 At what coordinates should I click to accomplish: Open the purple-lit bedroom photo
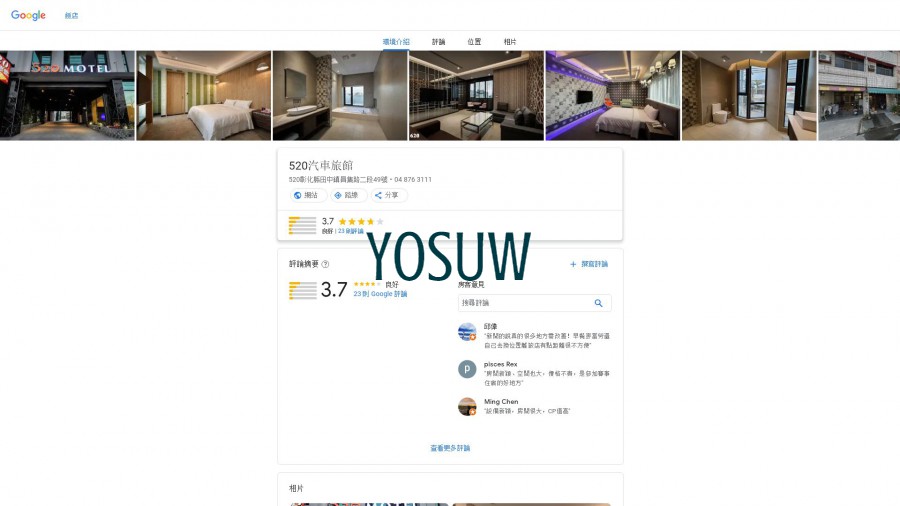click(612, 95)
